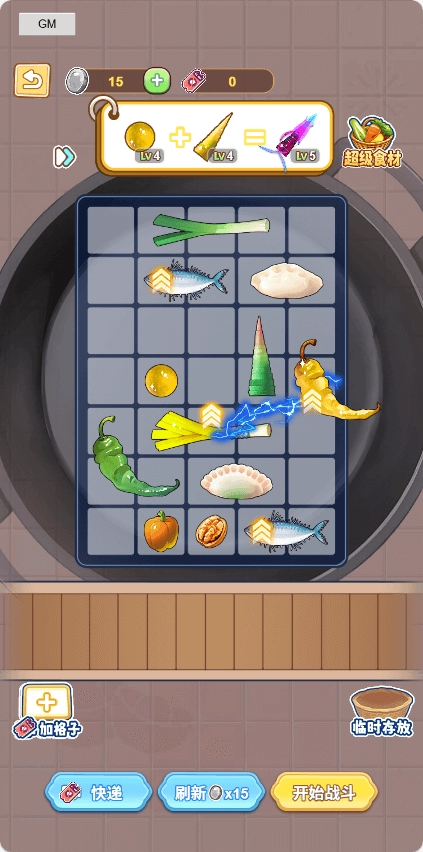Select the orange bell pepper in the grid
423x852 pixels.
tap(161, 531)
